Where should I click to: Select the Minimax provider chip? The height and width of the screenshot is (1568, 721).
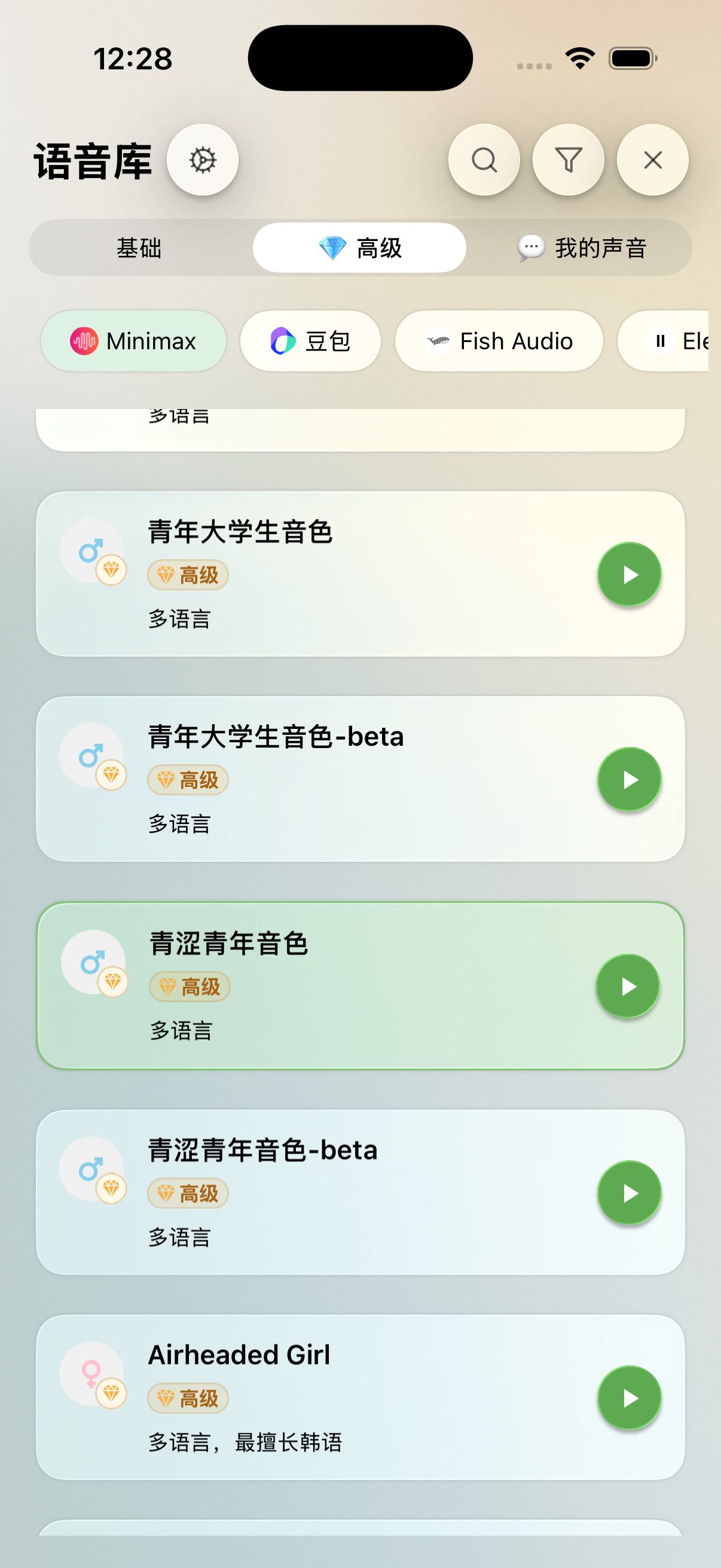(x=134, y=341)
